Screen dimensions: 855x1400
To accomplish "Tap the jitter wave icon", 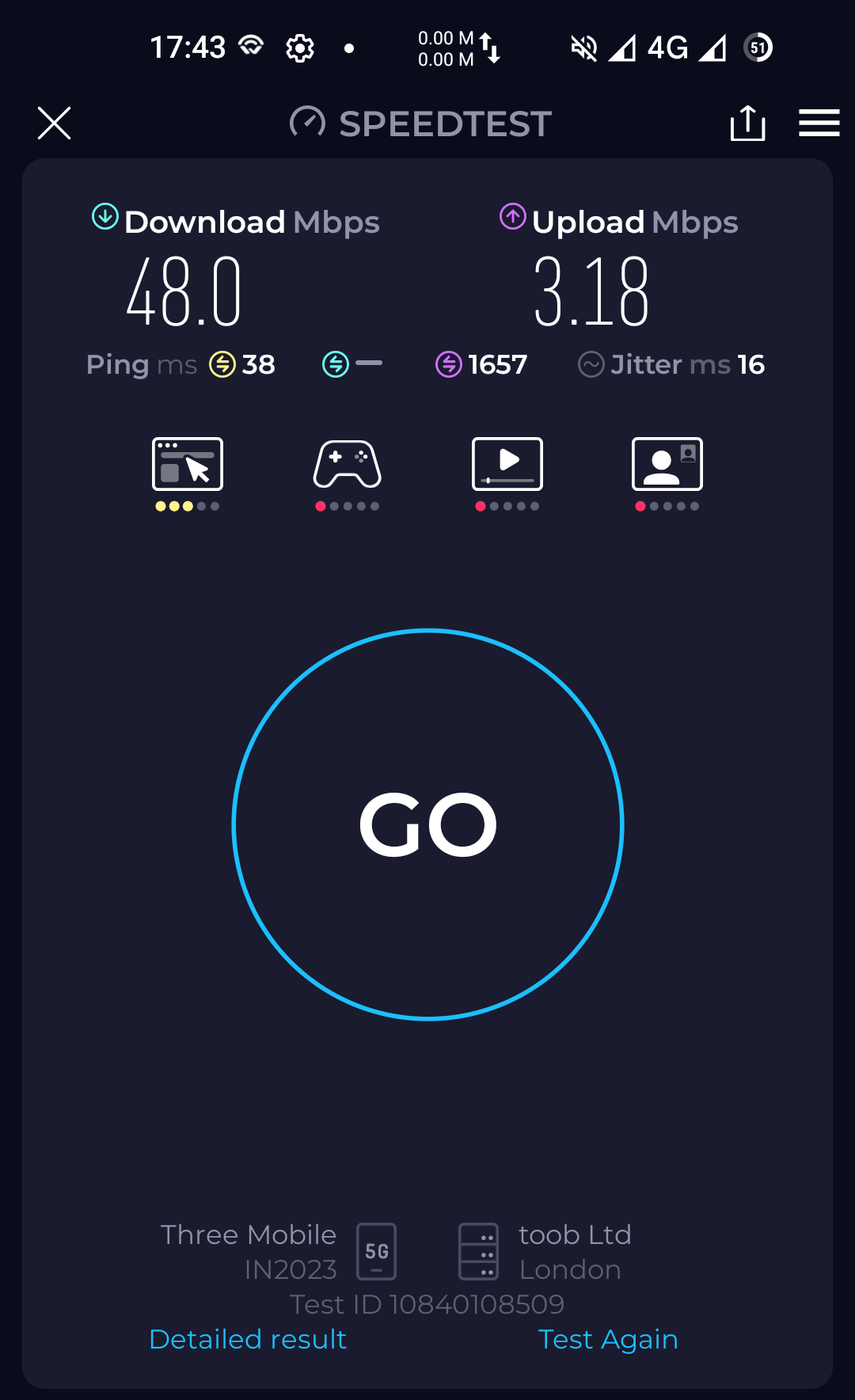I will tap(591, 364).
